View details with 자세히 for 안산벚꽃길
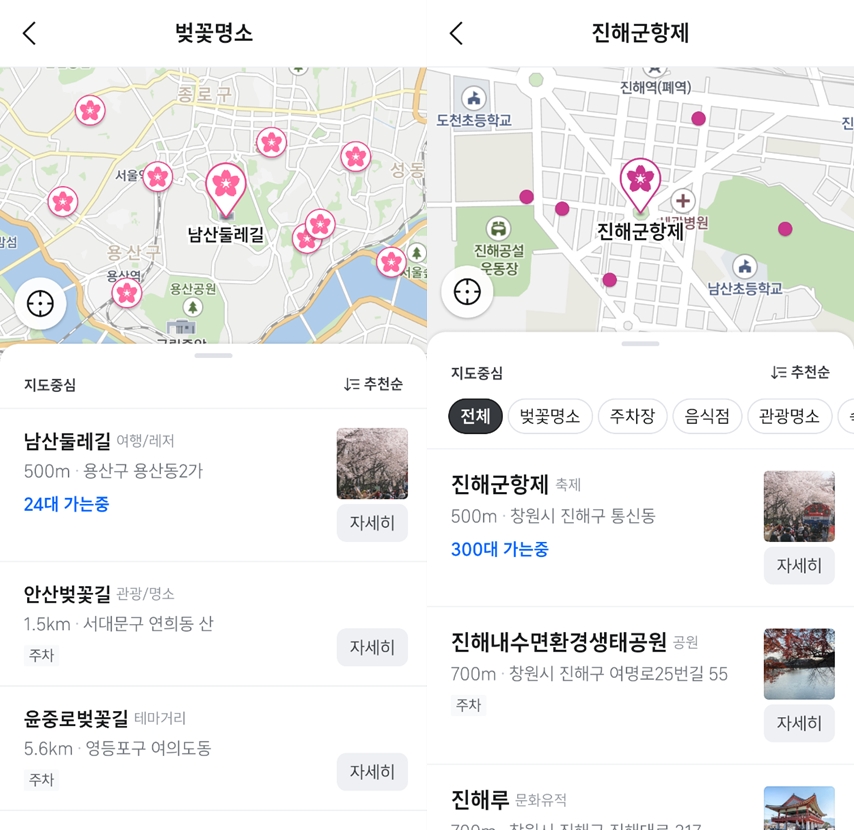854x830 pixels. click(372, 647)
